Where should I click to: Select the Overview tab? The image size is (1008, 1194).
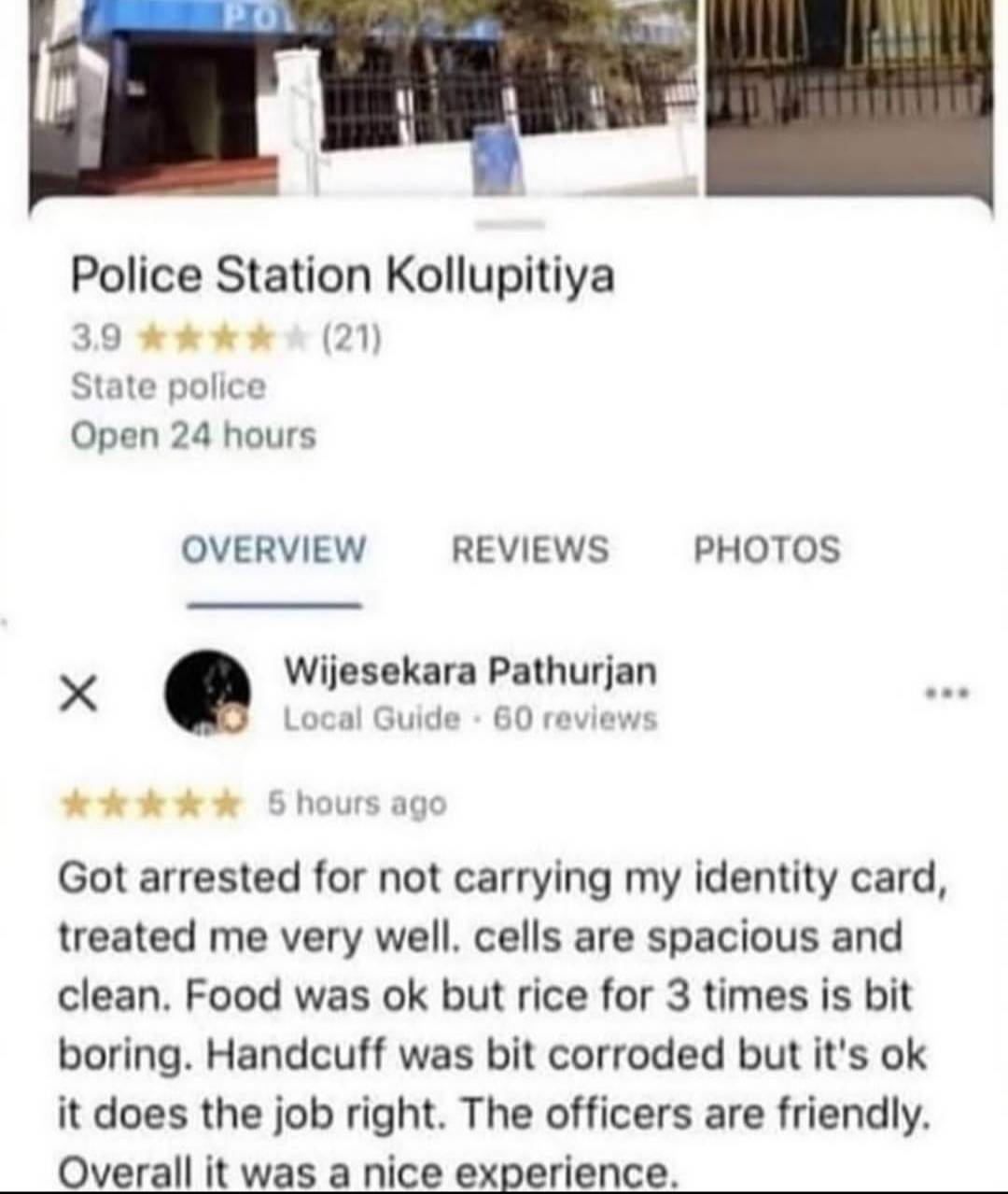273,549
